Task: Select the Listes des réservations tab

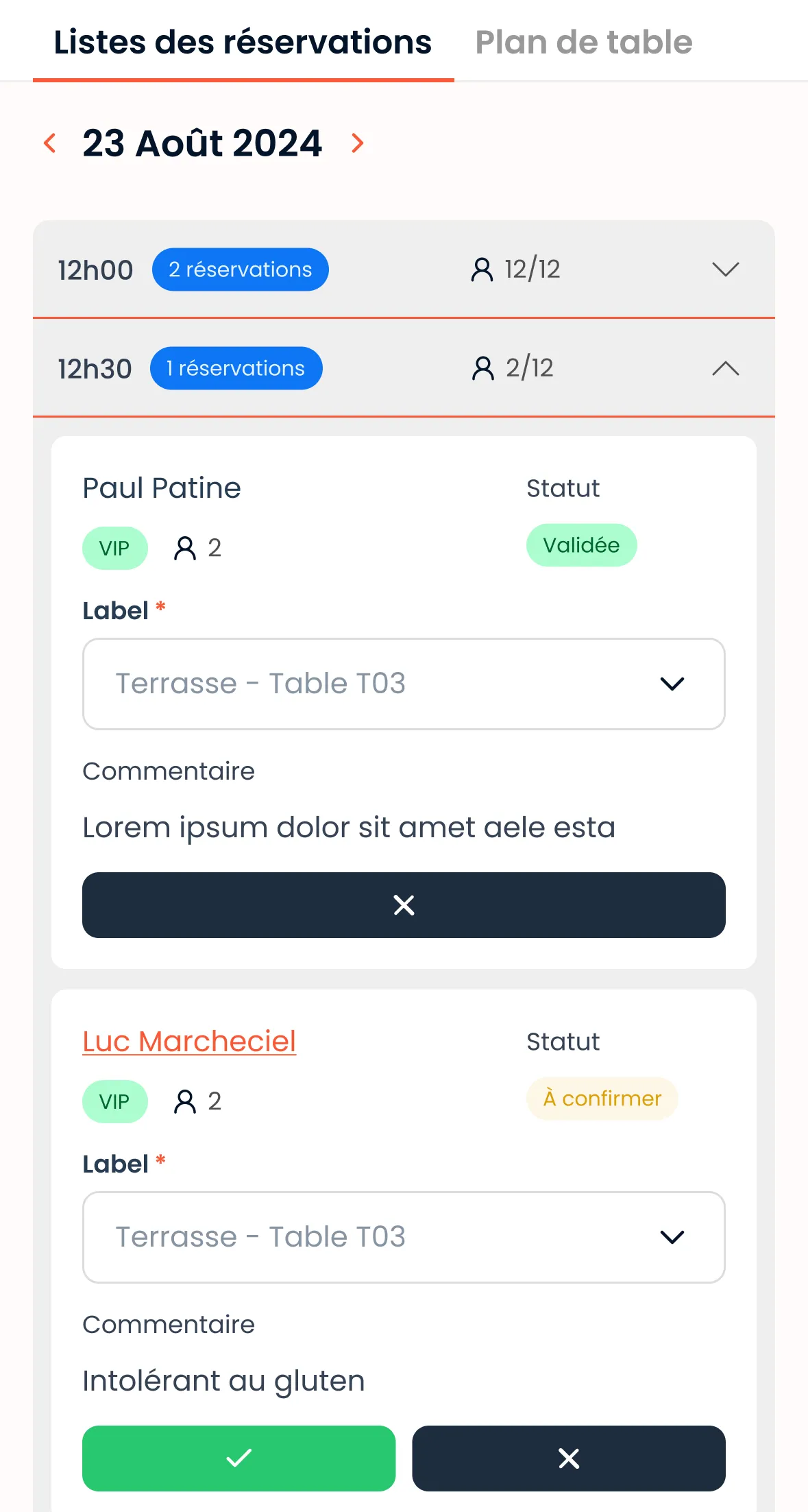Action: (243, 43)
